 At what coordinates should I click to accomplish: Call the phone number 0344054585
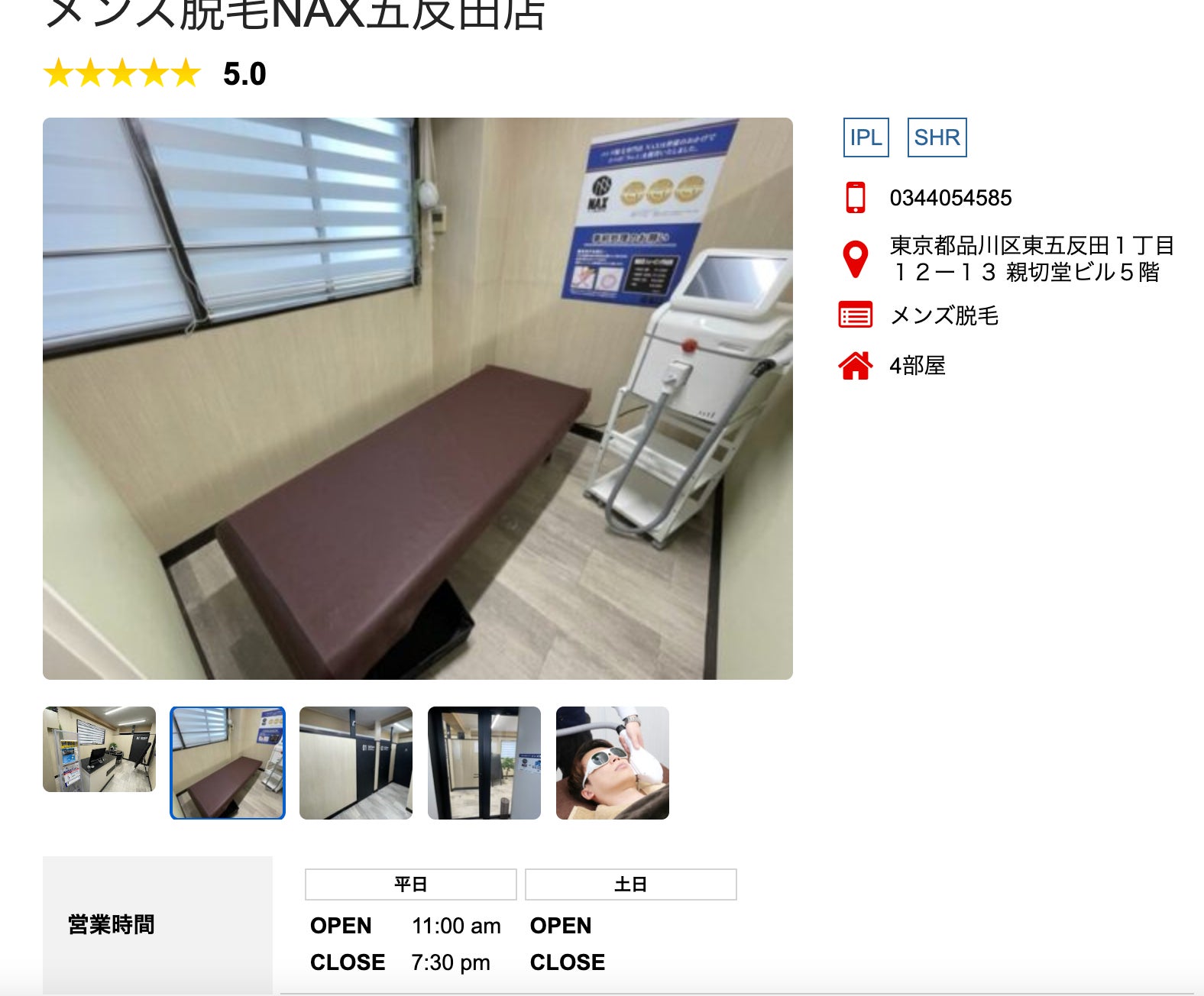[950, 198]
